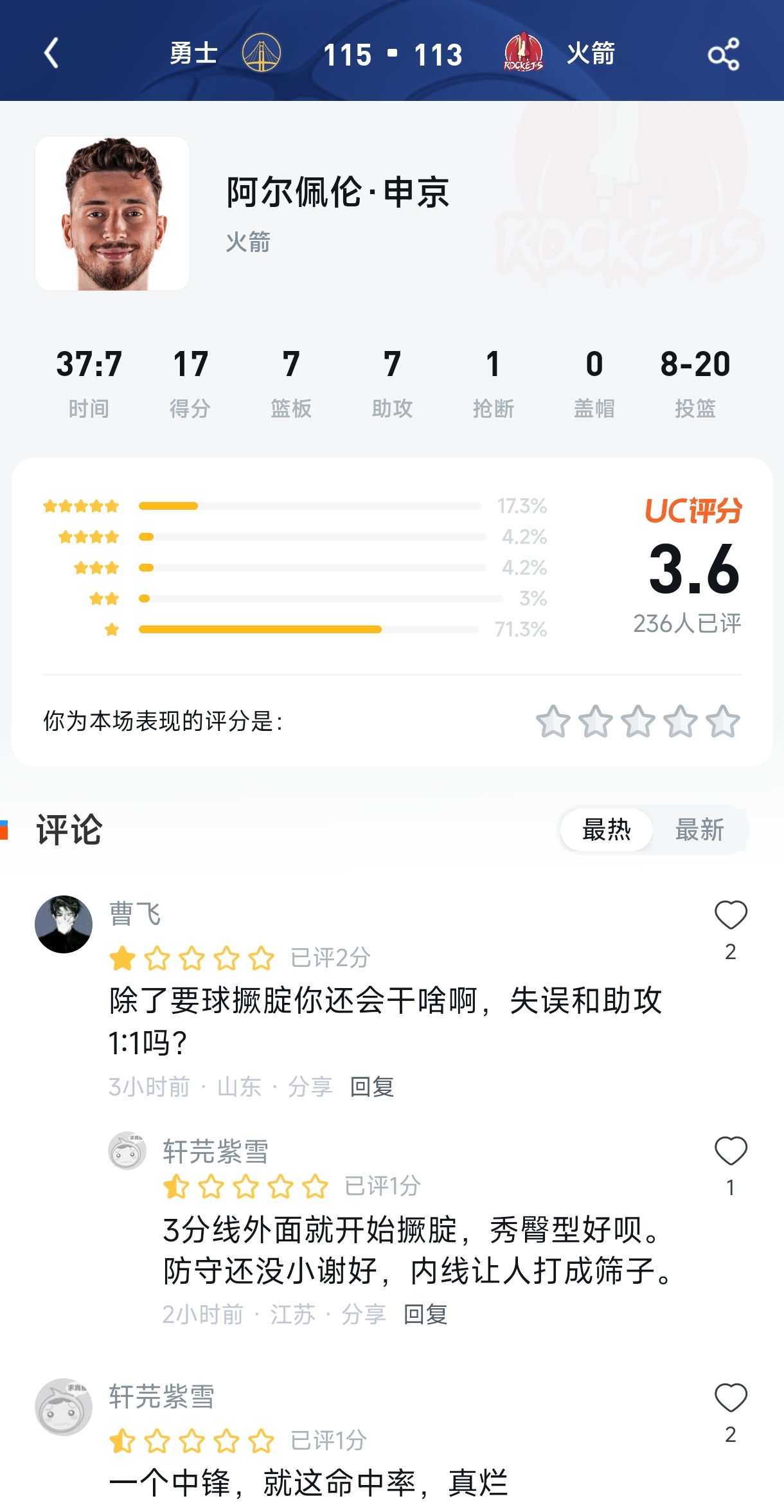Share this player rating page
The height and width of the screenshot is (1512, 784).
pos(724,54)
